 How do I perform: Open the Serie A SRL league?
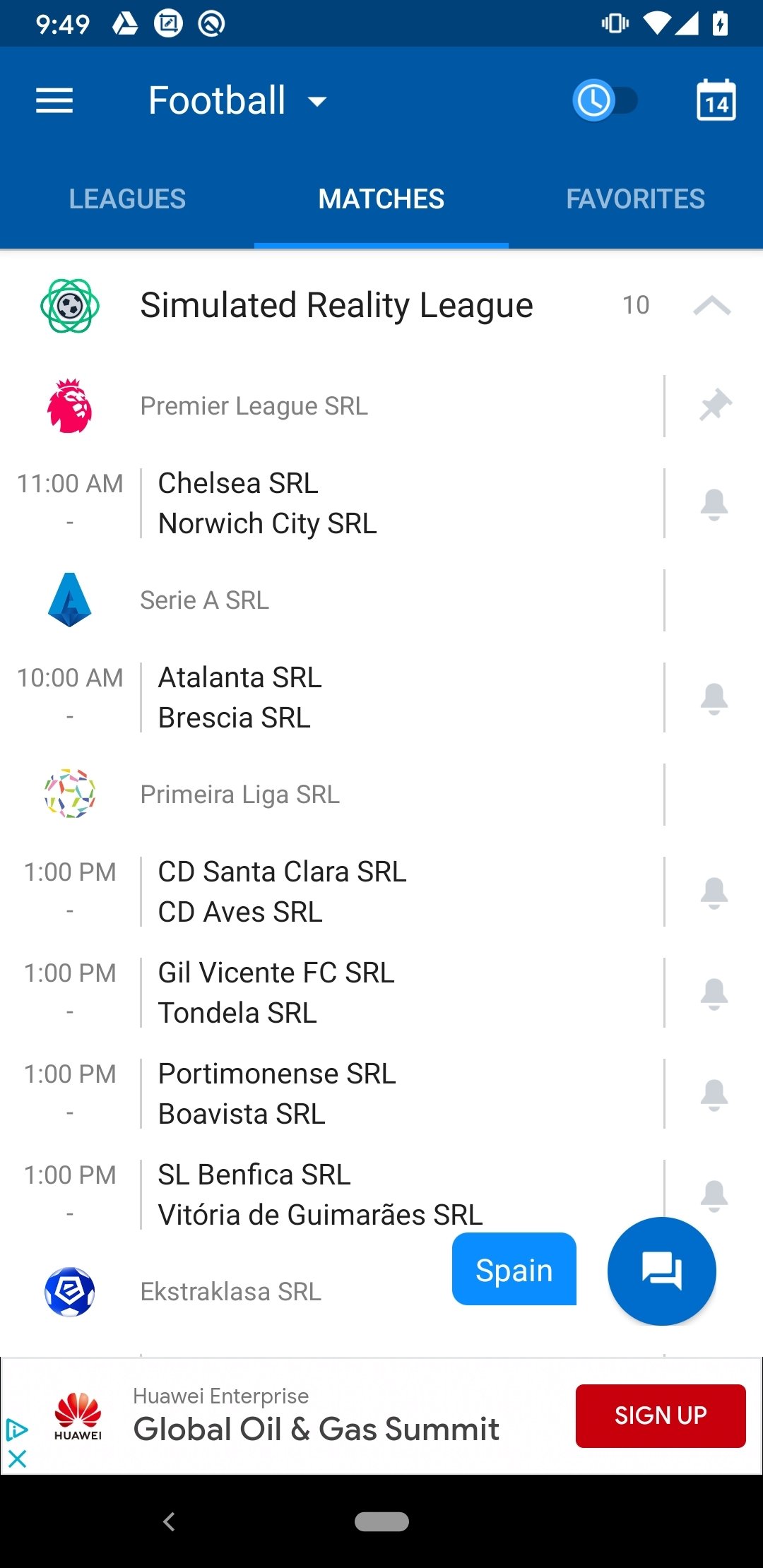pos(332,600)
